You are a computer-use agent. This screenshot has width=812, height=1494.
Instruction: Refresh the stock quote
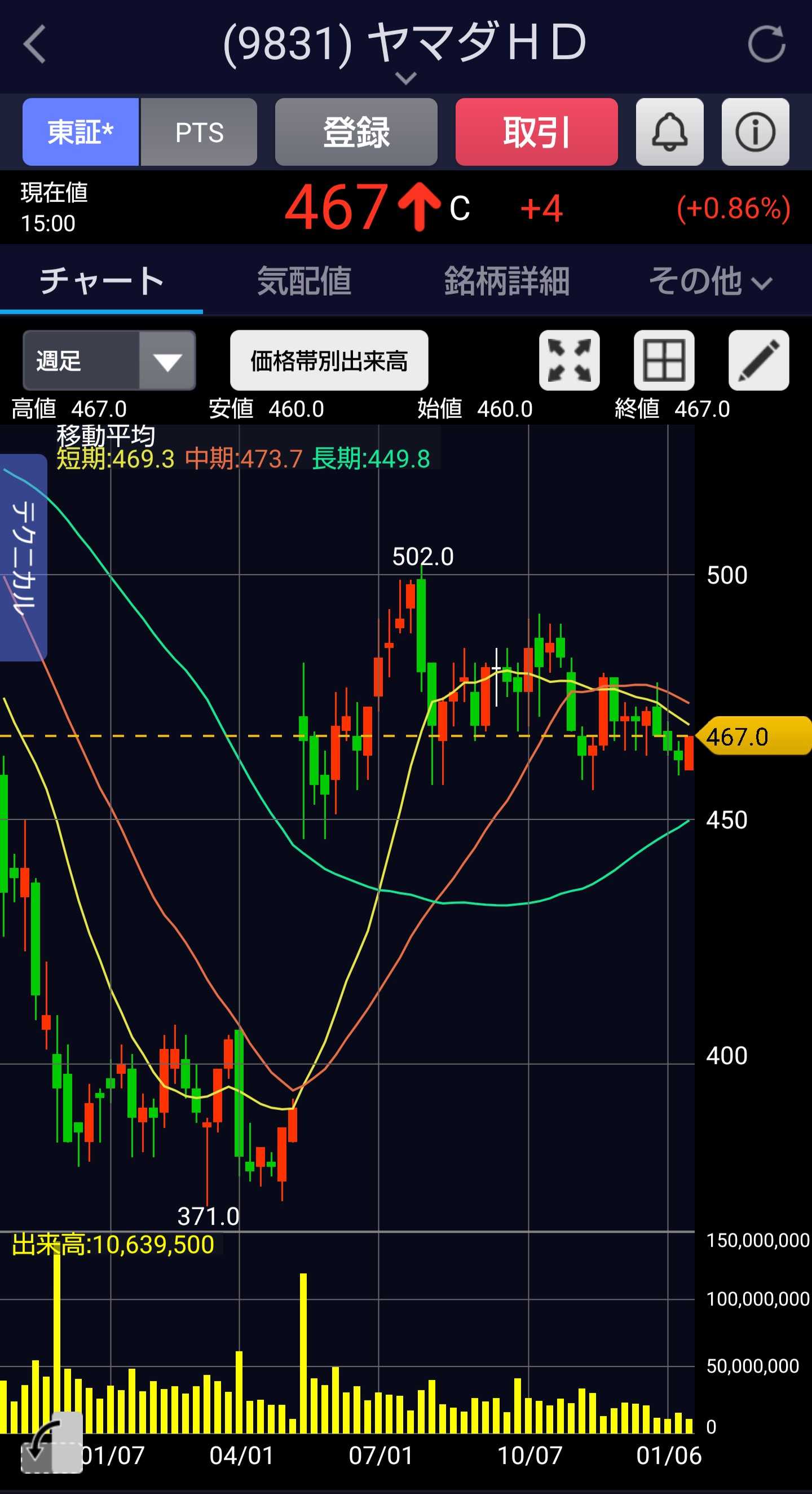766,44
